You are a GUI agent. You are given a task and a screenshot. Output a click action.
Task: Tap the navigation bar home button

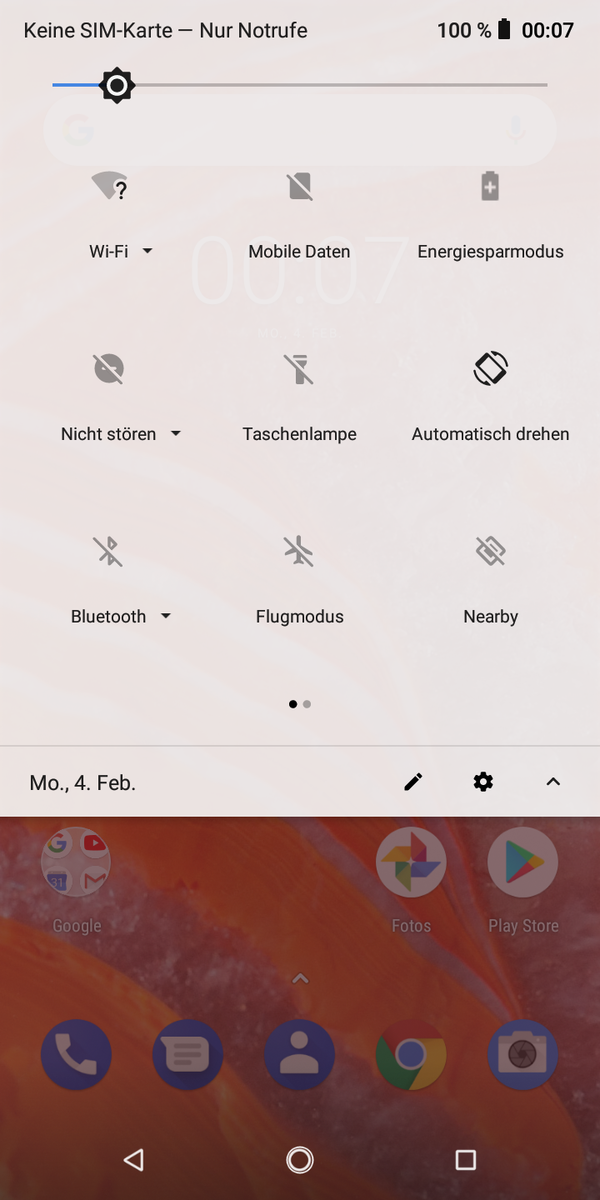[300, 1159]
